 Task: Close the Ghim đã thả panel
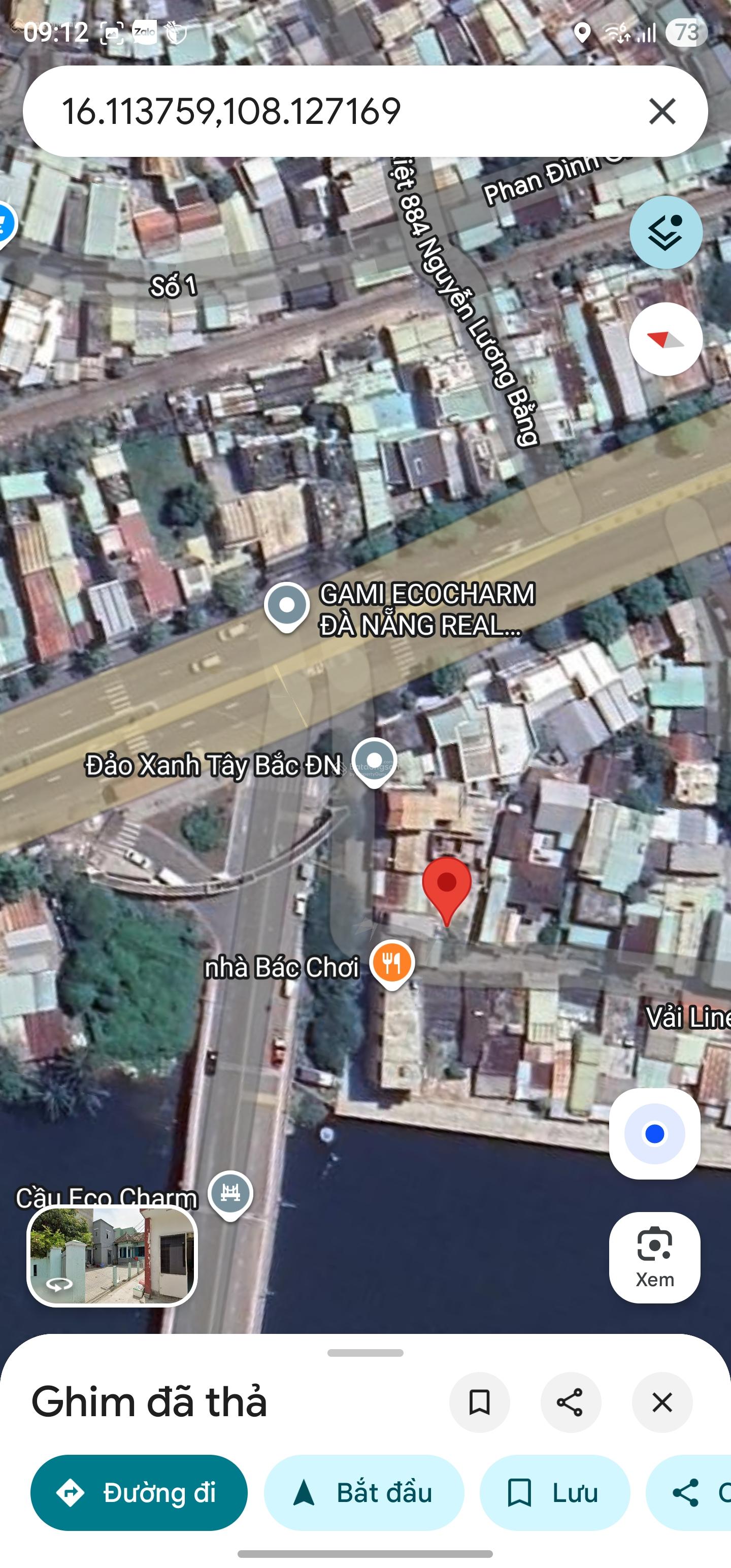pyautogui.click(x=661, y=1402)
